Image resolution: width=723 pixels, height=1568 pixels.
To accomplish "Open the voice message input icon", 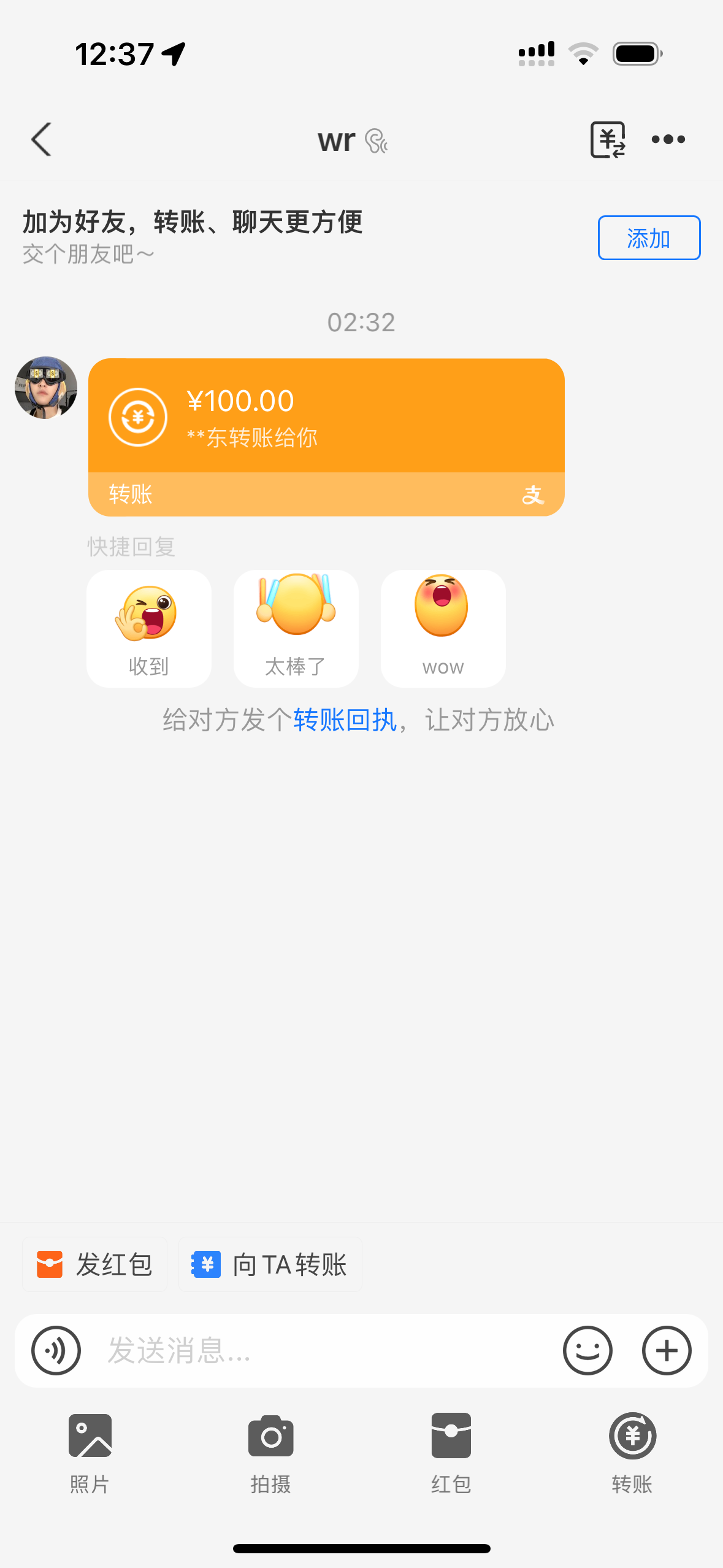I will [x=56, y=1350].
